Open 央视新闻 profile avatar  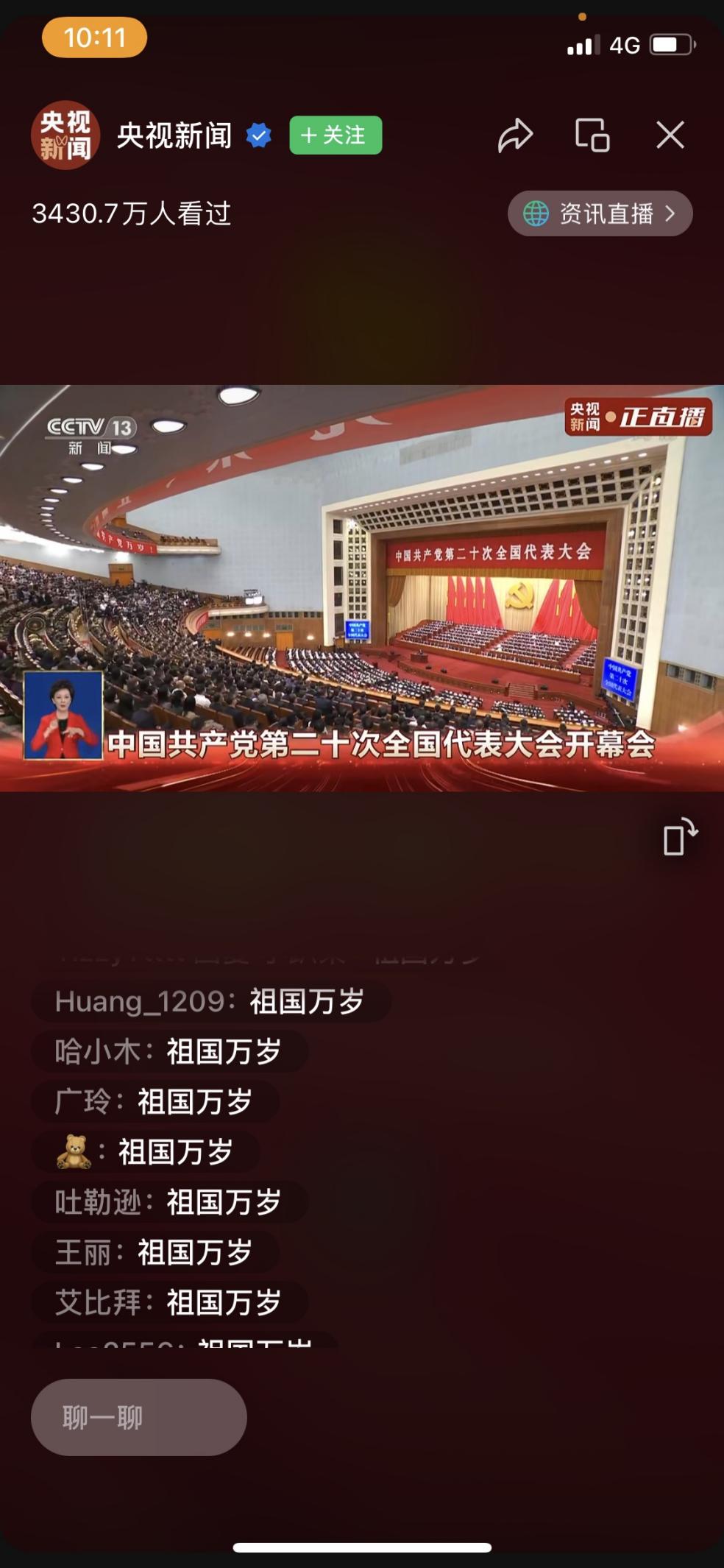click(65, 135)
